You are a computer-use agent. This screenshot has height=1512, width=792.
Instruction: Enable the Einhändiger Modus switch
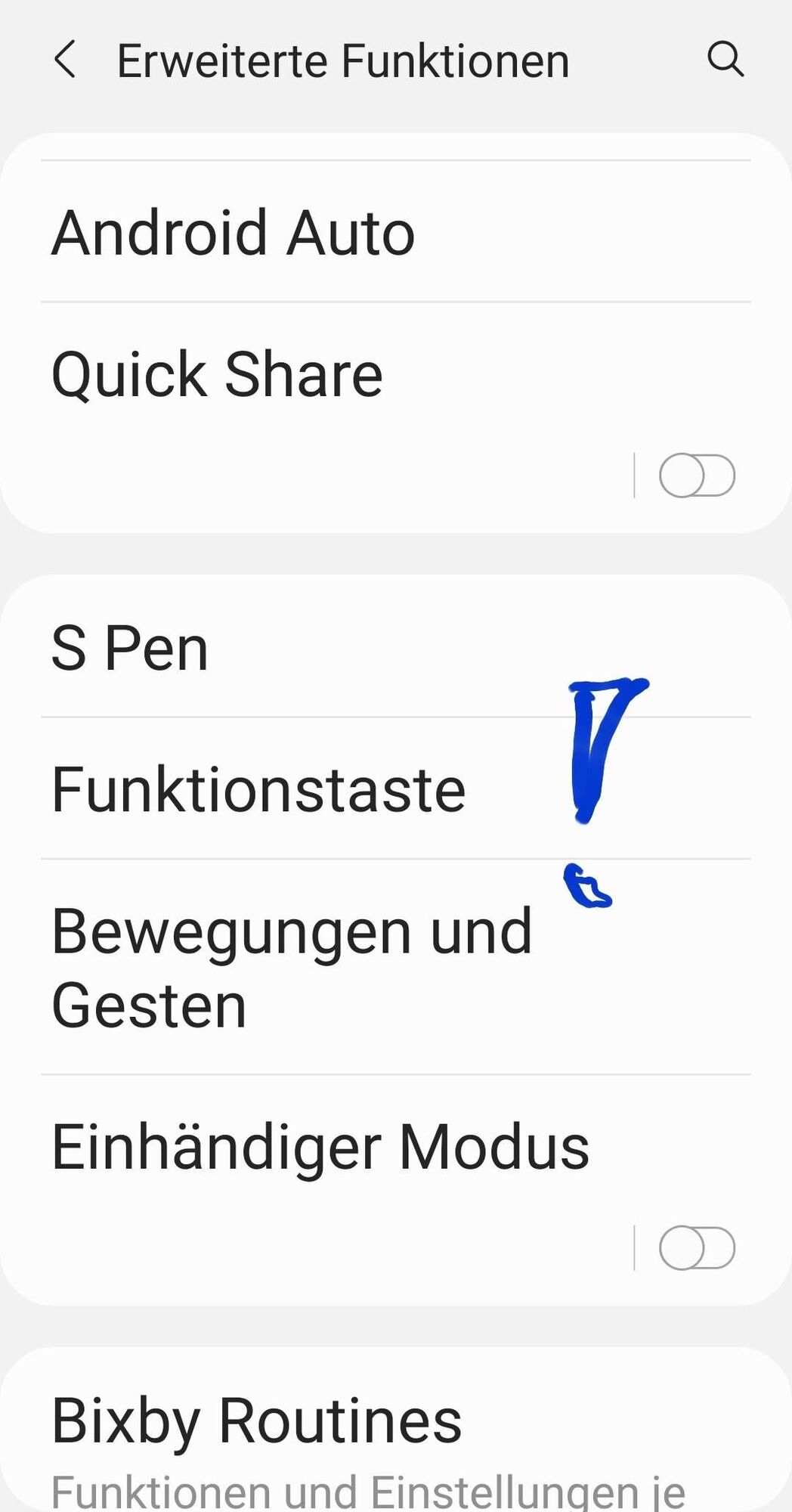pos(697,1248)
